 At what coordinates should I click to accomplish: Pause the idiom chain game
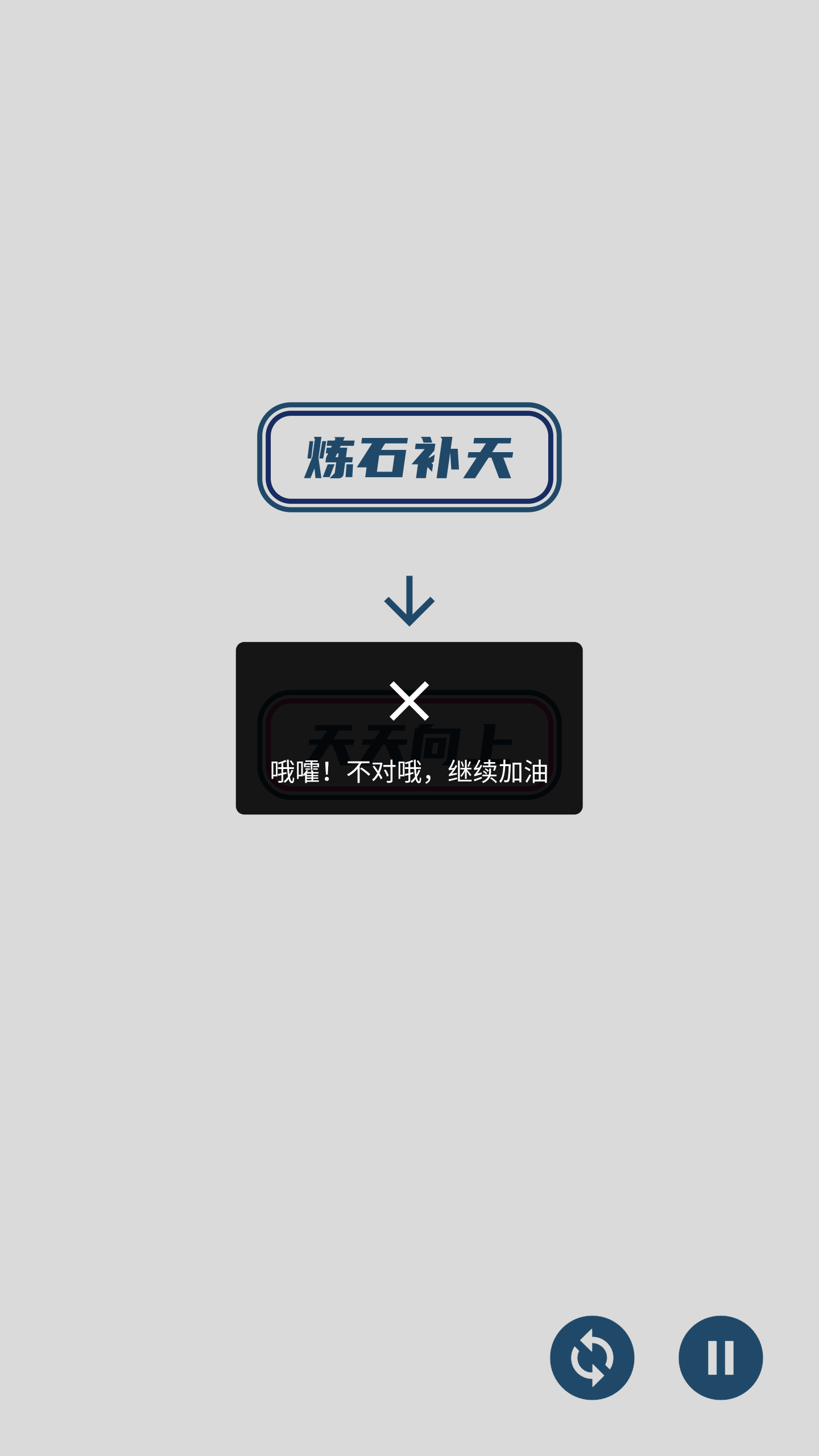720,1358
